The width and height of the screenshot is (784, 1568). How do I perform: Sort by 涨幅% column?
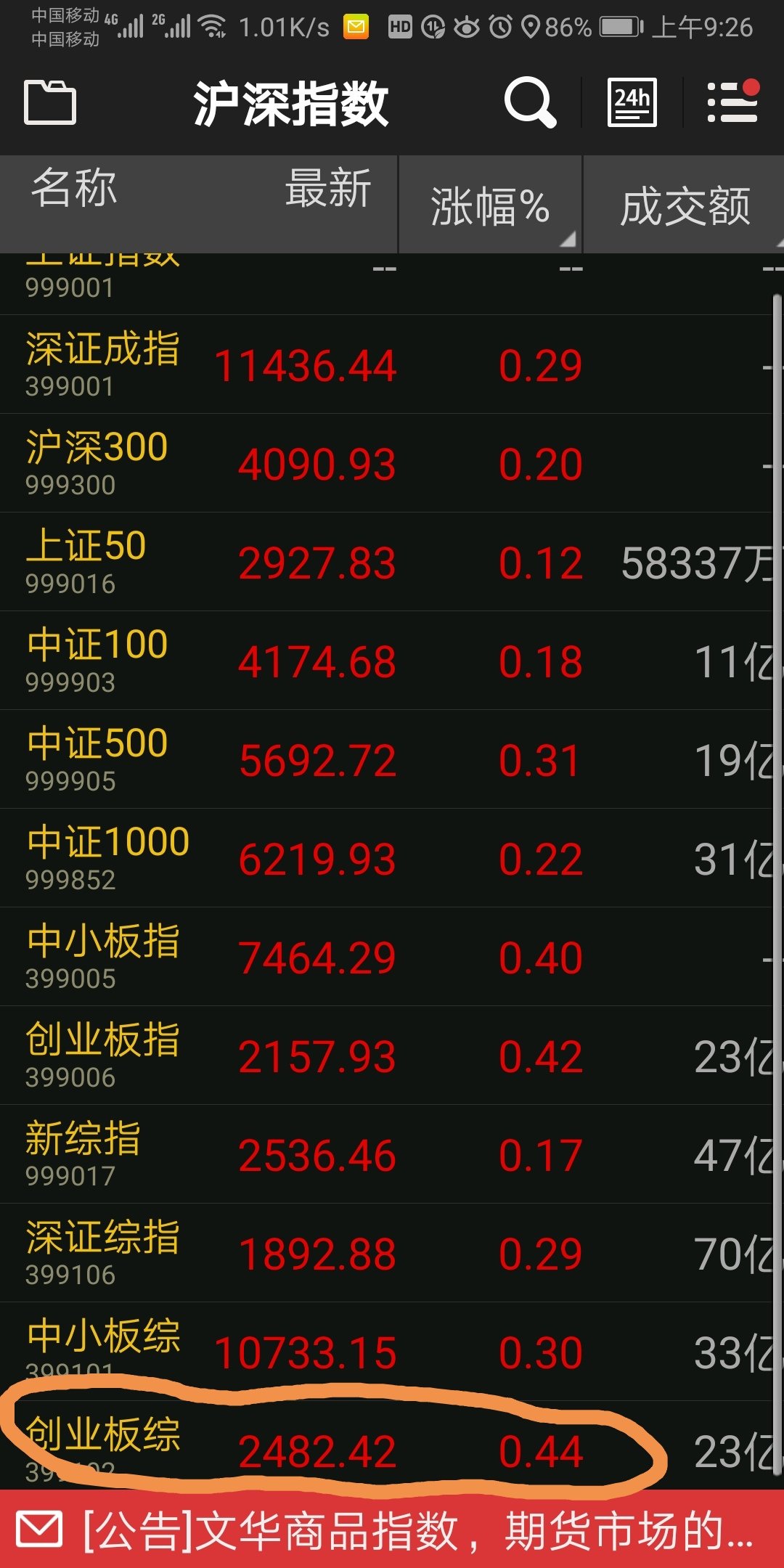coord(491,206)
